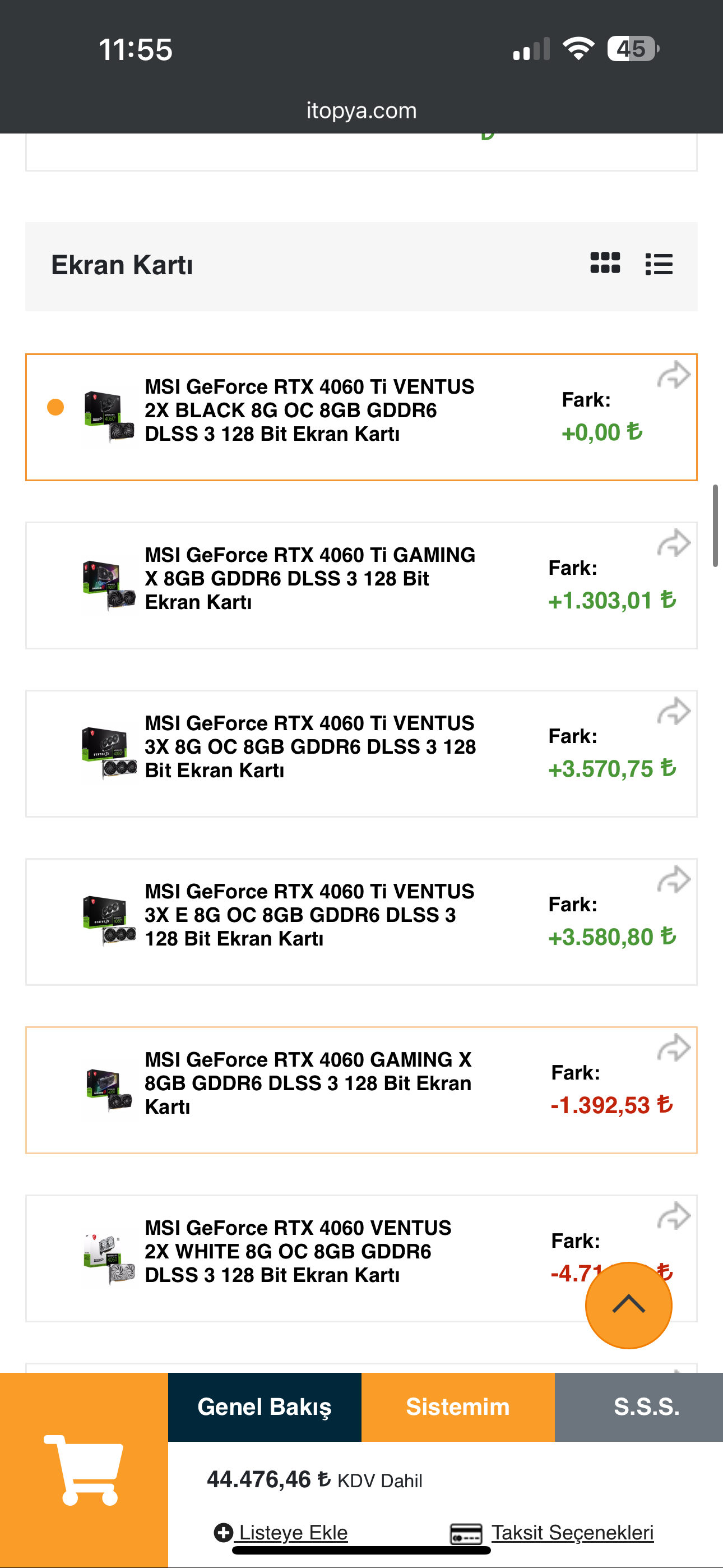Screen dimensions: 723x1568
Task: Switch to the Sistemim tab
Action: (458, 1406)
